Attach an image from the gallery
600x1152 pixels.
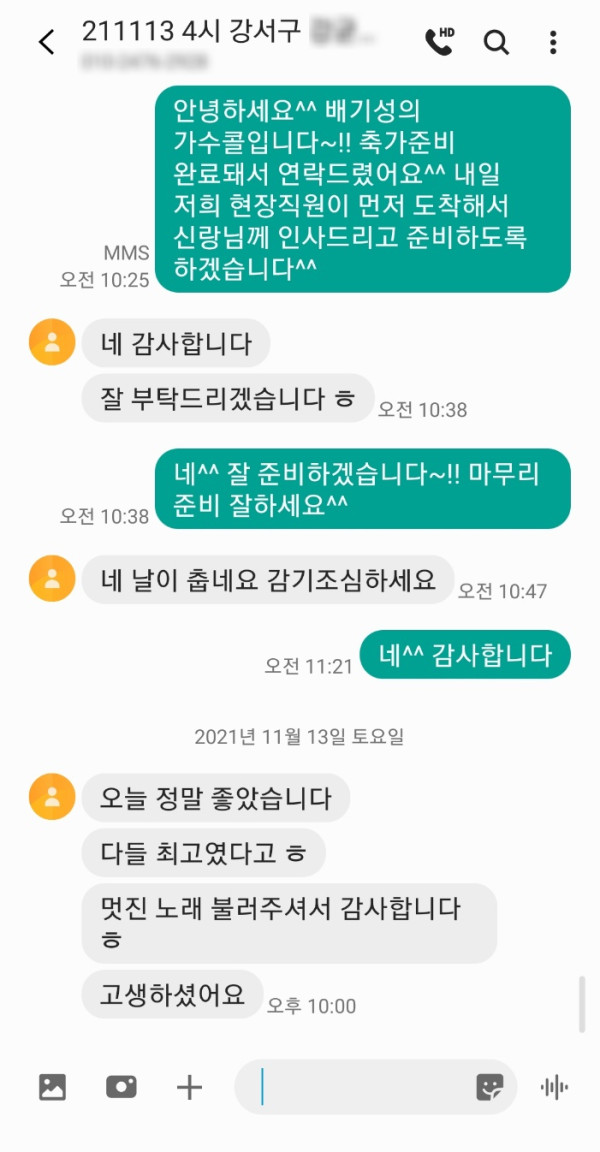(x=52, y=1087)
